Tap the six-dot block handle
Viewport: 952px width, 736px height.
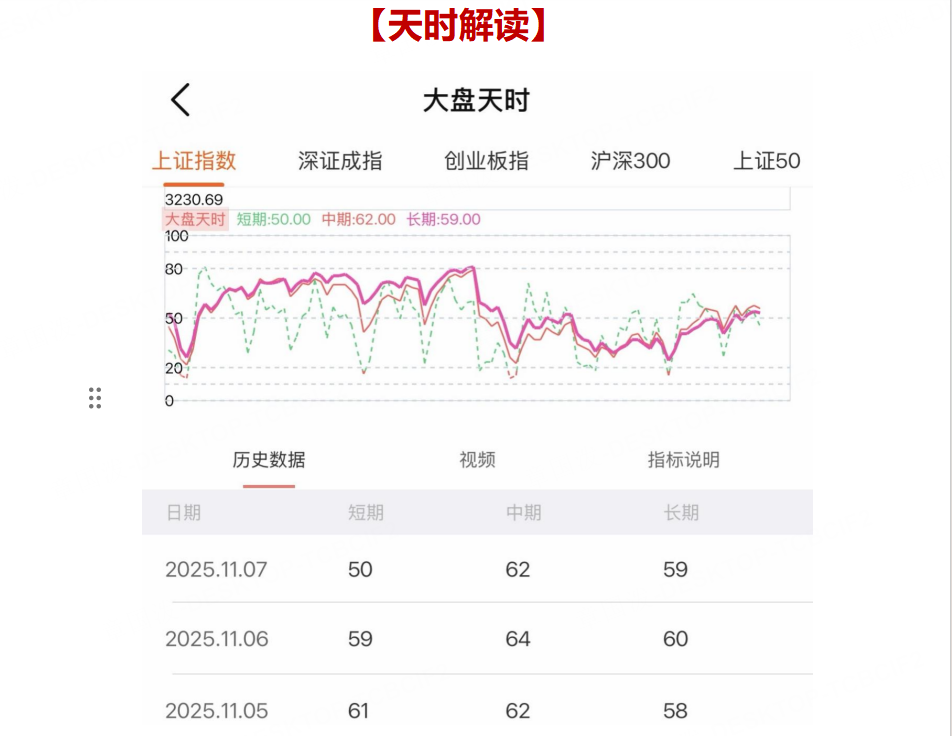(x=95, y=398)
